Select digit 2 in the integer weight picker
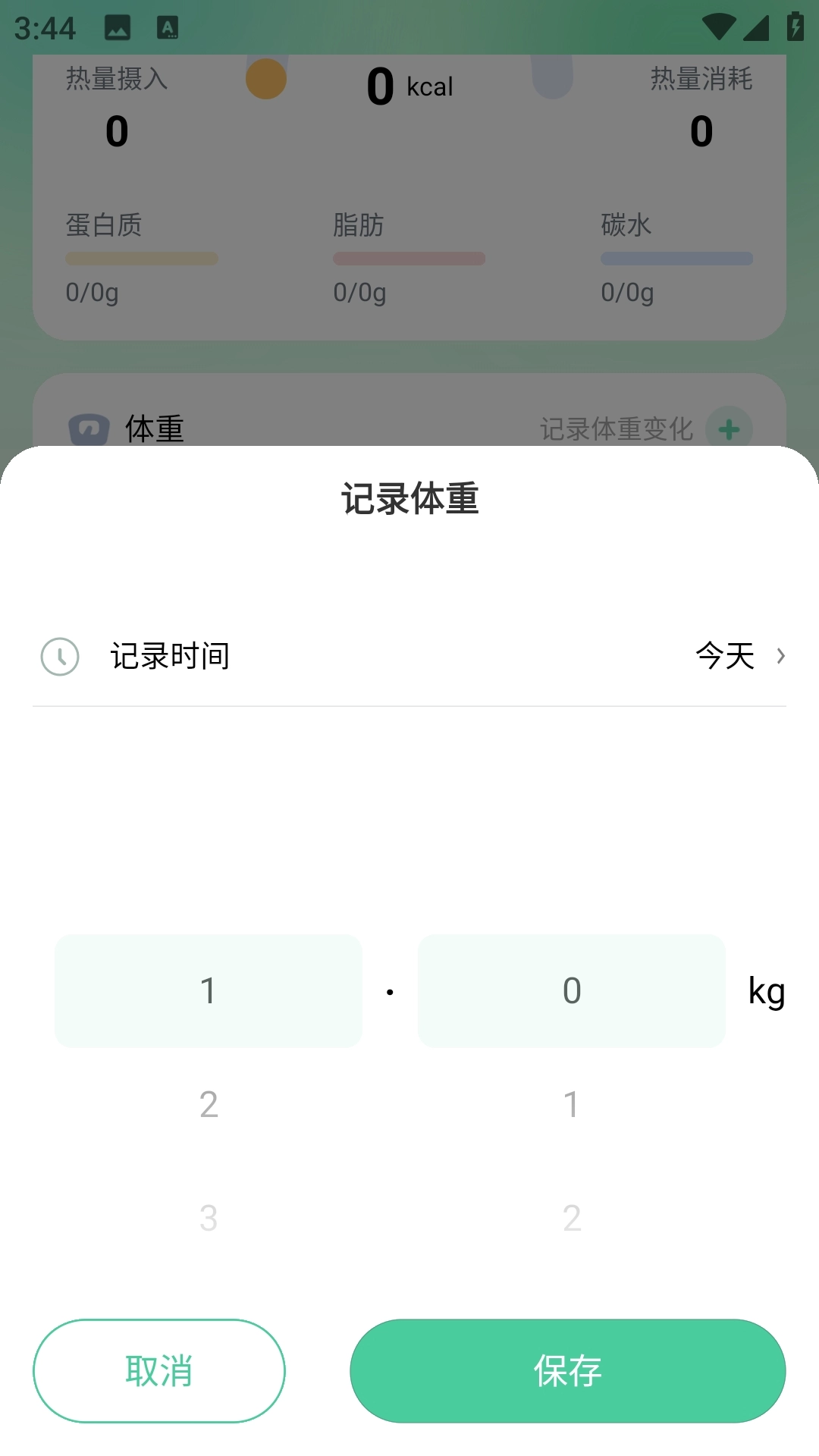The height and width of the screenshot is (1456, 819). coord(209,1105)
